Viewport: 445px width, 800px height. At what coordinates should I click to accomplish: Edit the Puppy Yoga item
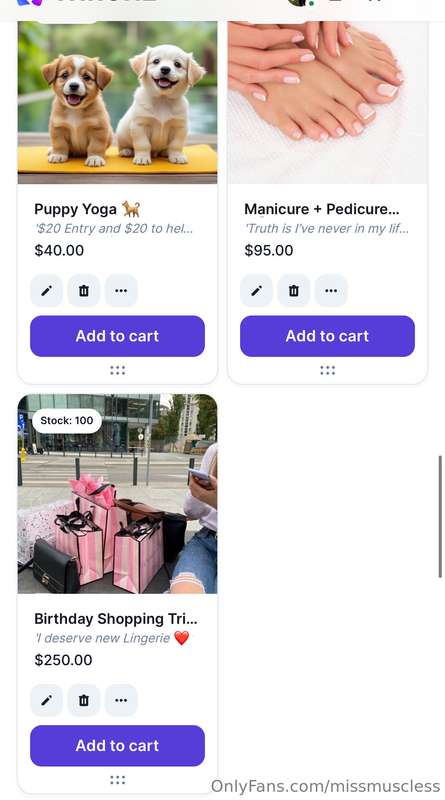[46, 291]
